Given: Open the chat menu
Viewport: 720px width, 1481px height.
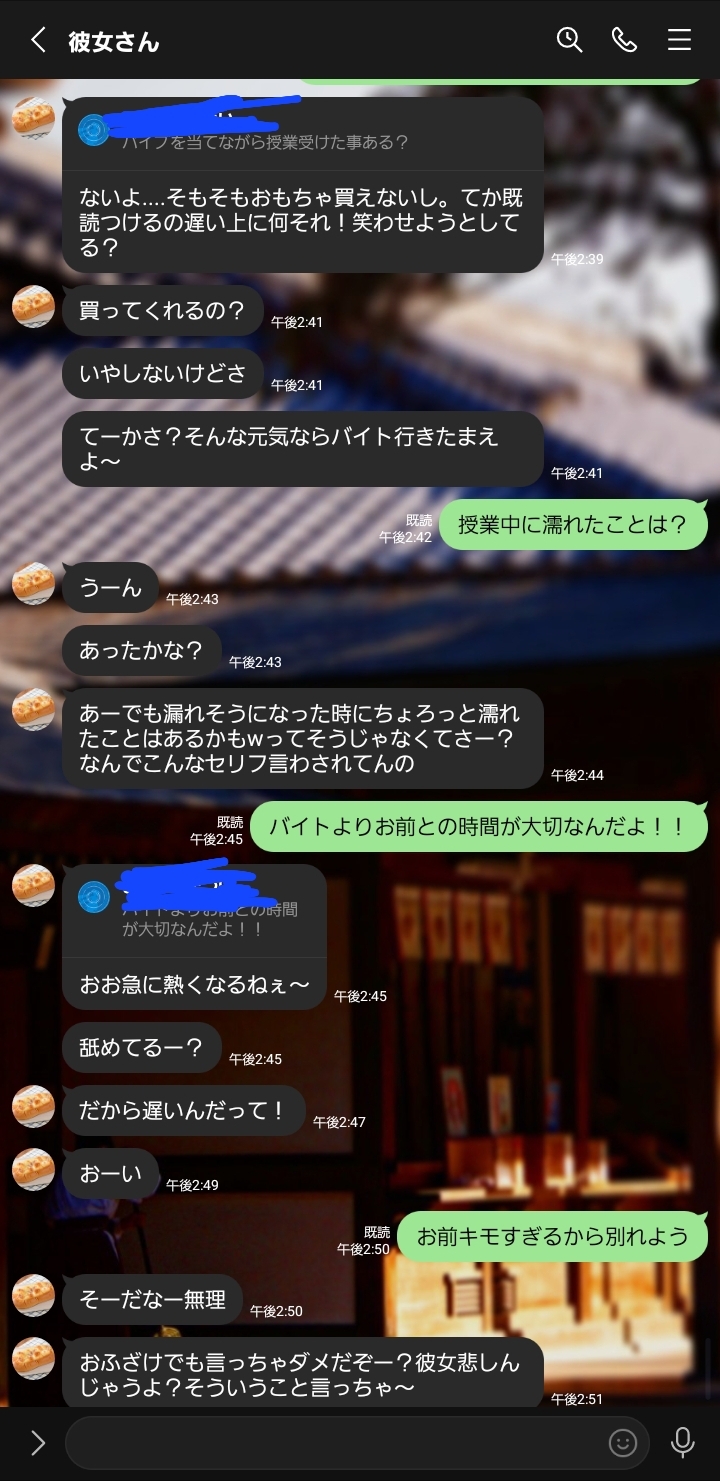Looking at the screenshot, I should [x=679, y=40].
